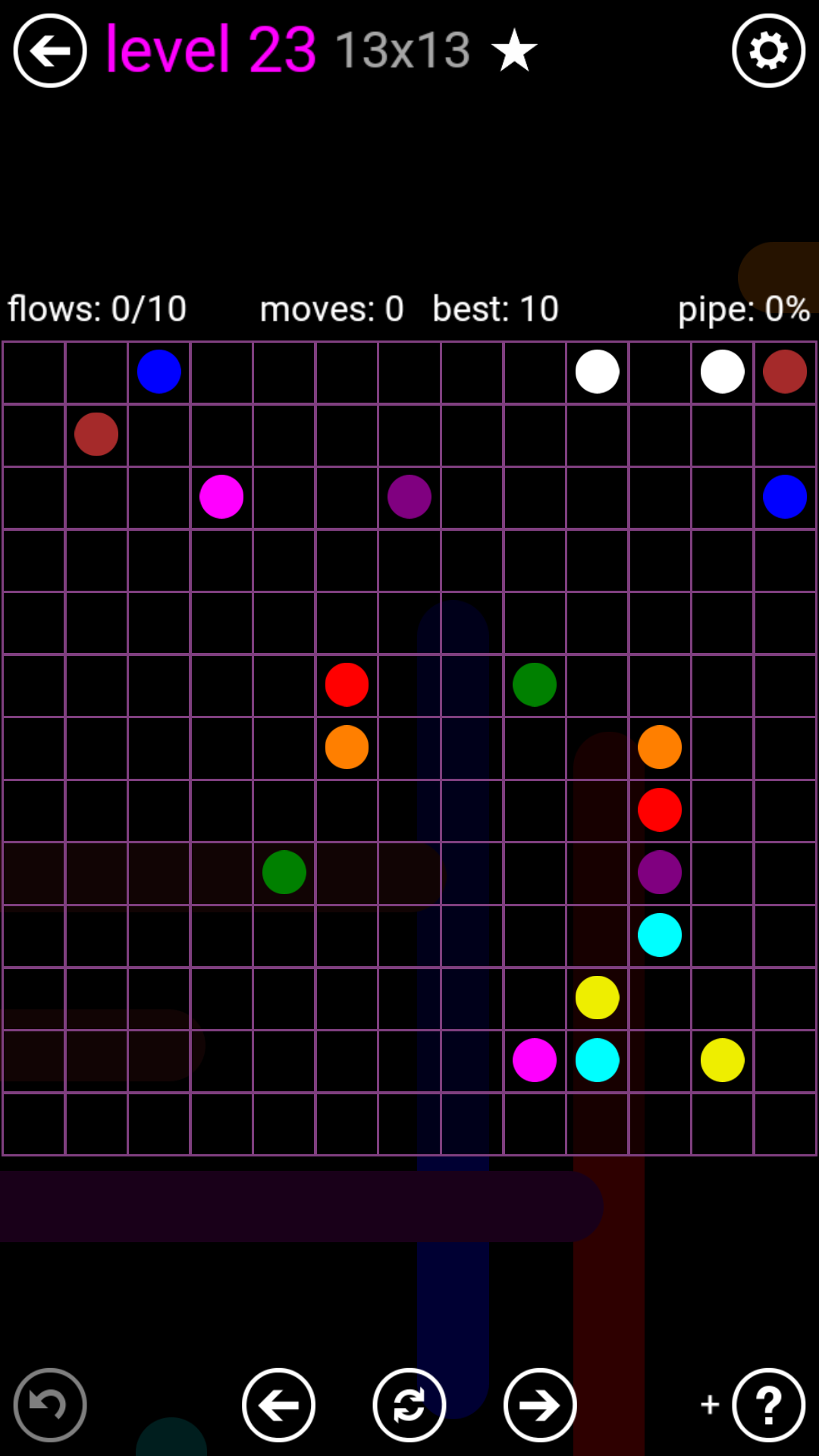819x1456 pixels.
Task: Restart the current level
Action: click(x=409, y=1405)
